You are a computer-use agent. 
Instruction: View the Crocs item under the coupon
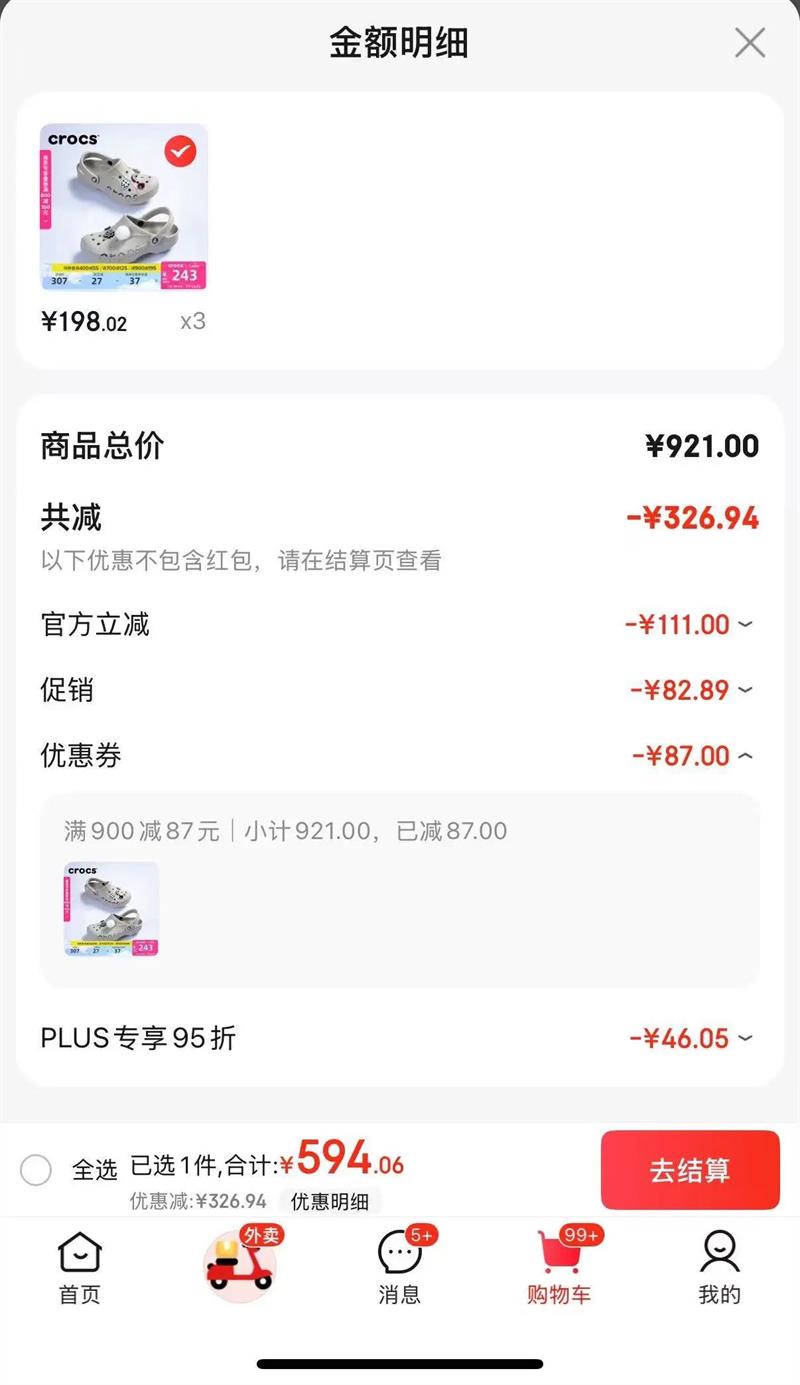click(x=111, y=909)
